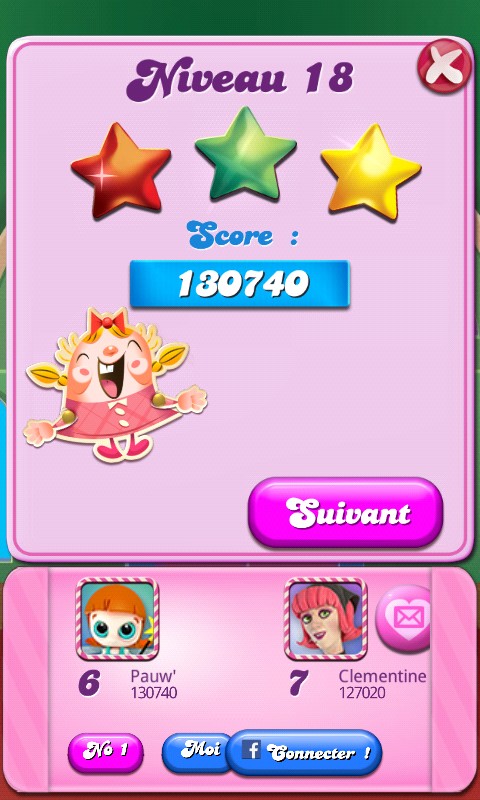Image resolution: width=480 pixels, height=800 pixels.
Task: Open Clementine's player avatar
Action: point(325,618)
